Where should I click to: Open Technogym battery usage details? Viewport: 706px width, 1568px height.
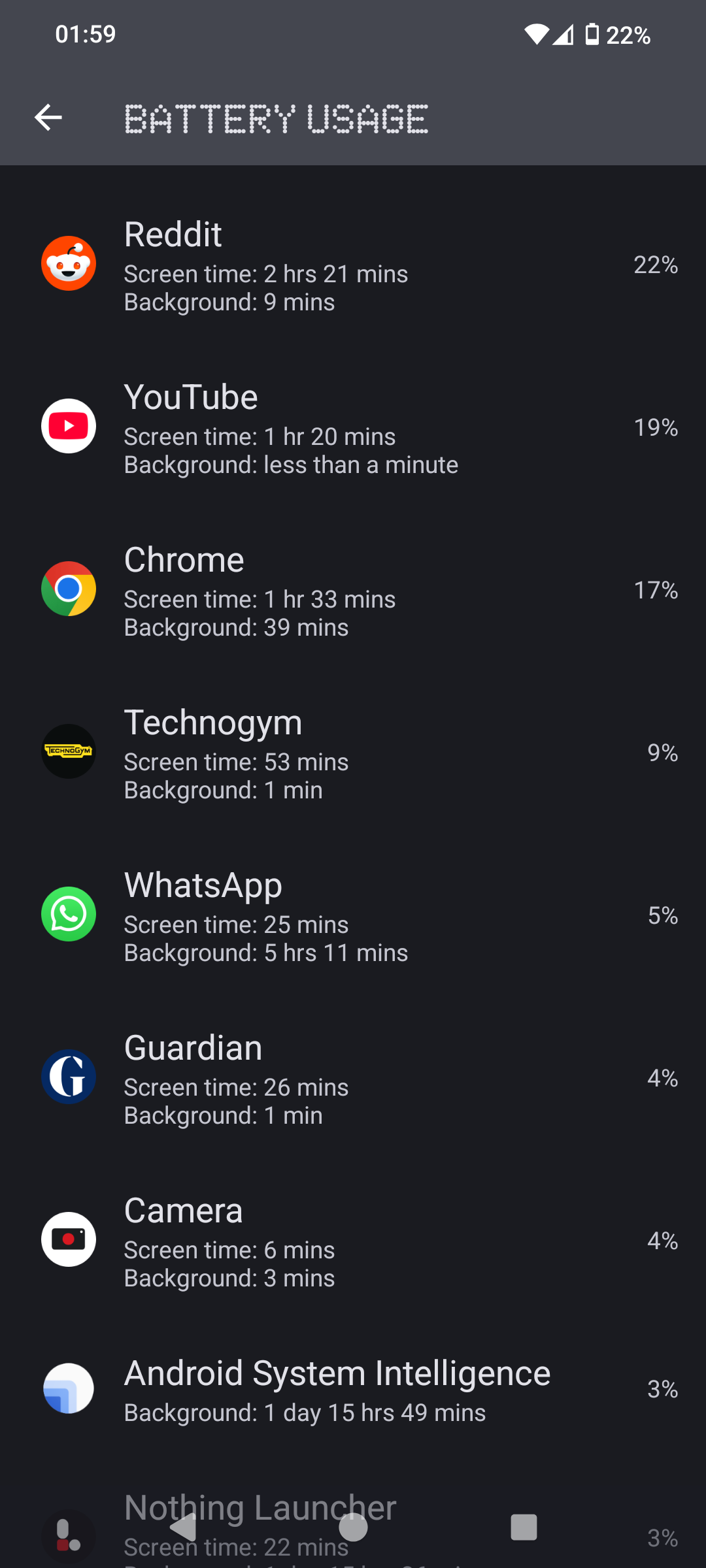[x=353, y=753]
